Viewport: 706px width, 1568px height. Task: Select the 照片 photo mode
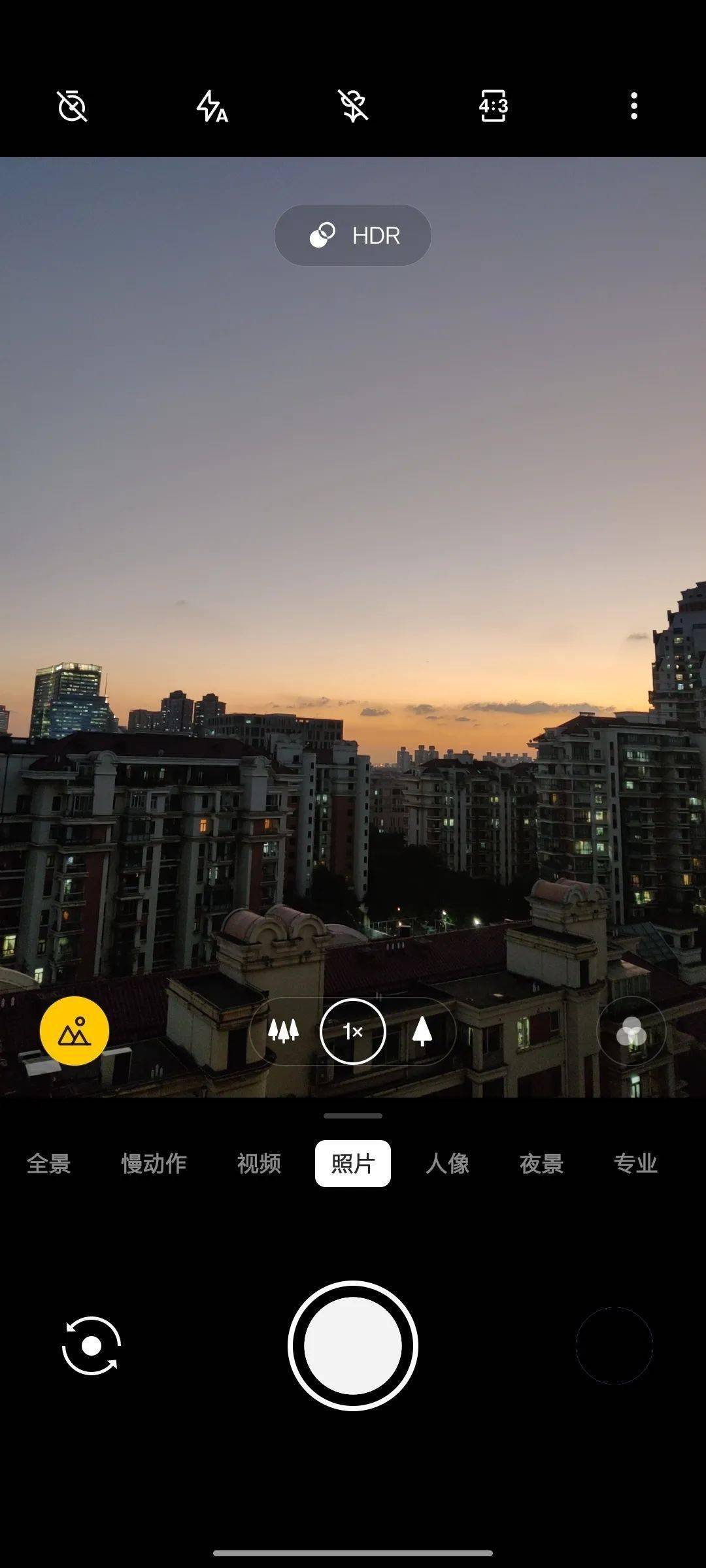353,1164
